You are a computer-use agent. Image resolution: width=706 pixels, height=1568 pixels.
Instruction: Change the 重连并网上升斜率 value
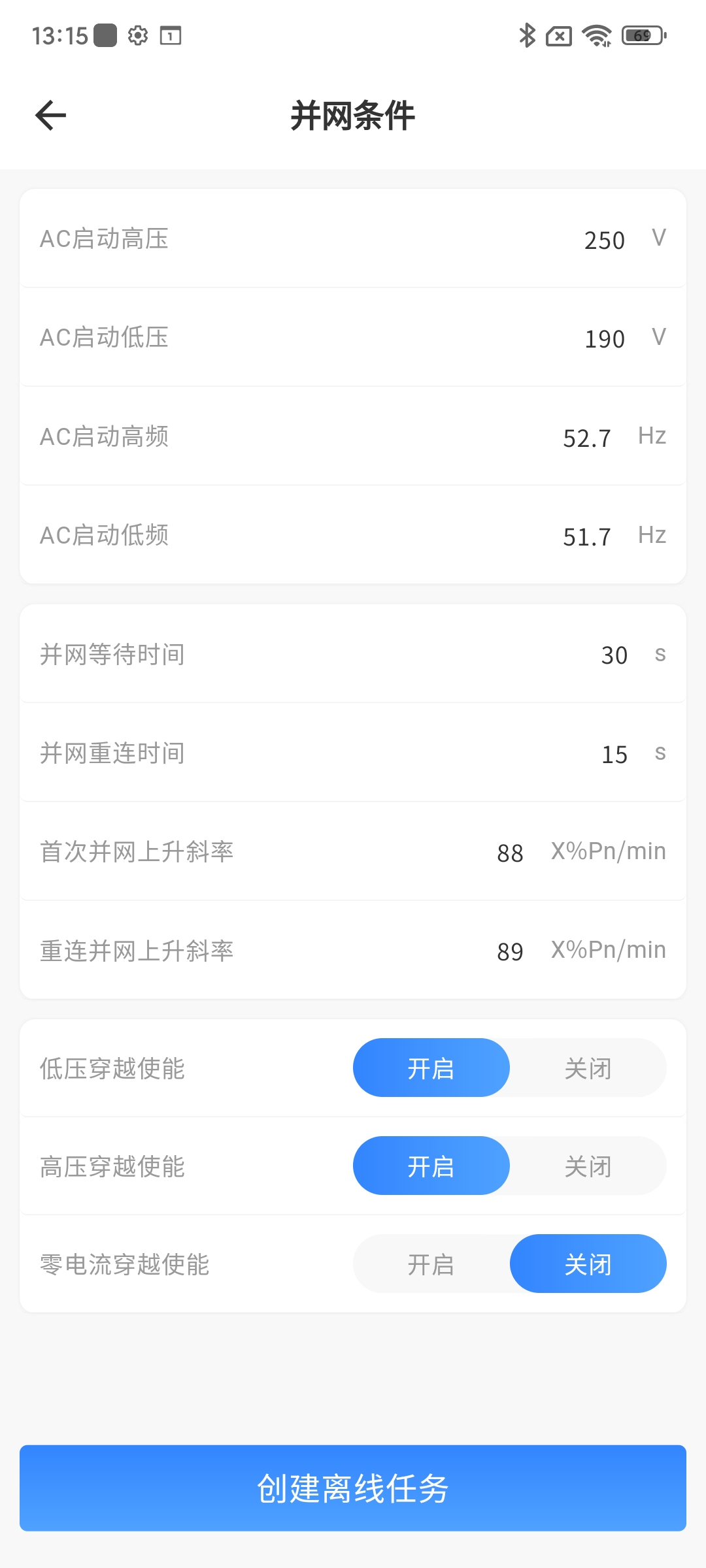click(x=510, y=951)
